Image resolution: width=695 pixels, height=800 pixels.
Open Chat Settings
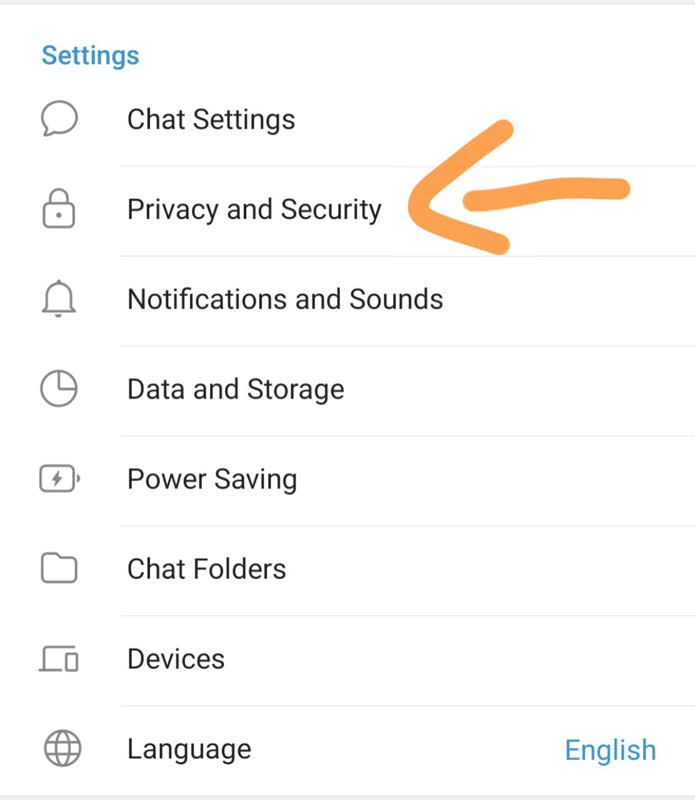211,120
